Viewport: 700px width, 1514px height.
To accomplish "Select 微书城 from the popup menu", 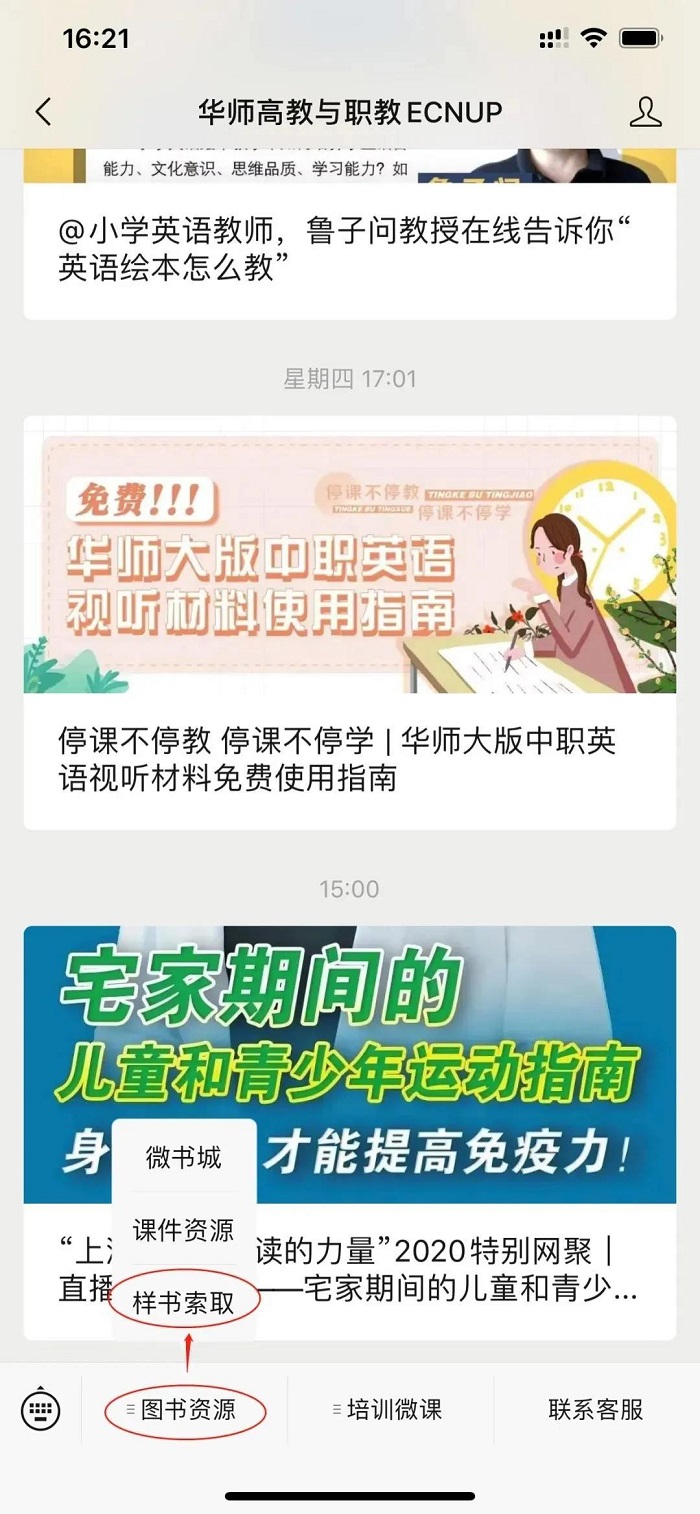I will click(183, 1158).
